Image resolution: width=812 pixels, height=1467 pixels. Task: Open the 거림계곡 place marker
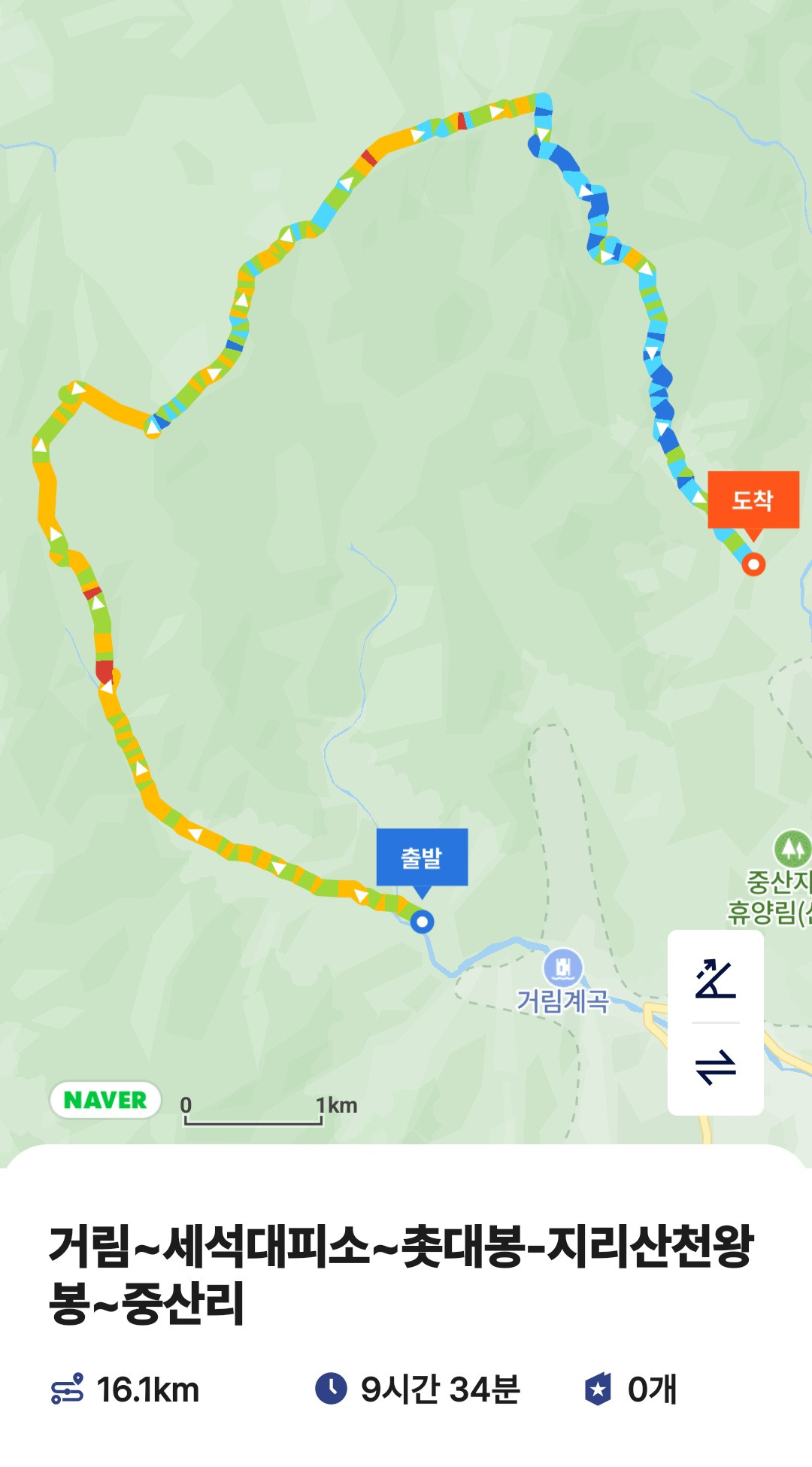[563, 967]
